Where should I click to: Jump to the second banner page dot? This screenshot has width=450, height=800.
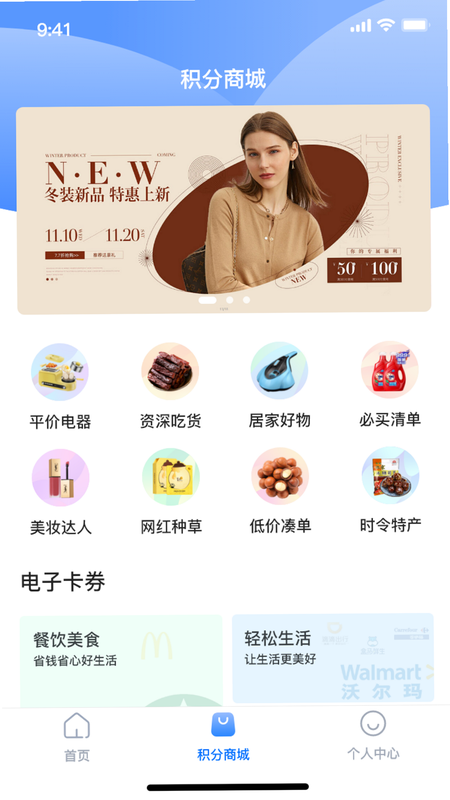[230, 300]
